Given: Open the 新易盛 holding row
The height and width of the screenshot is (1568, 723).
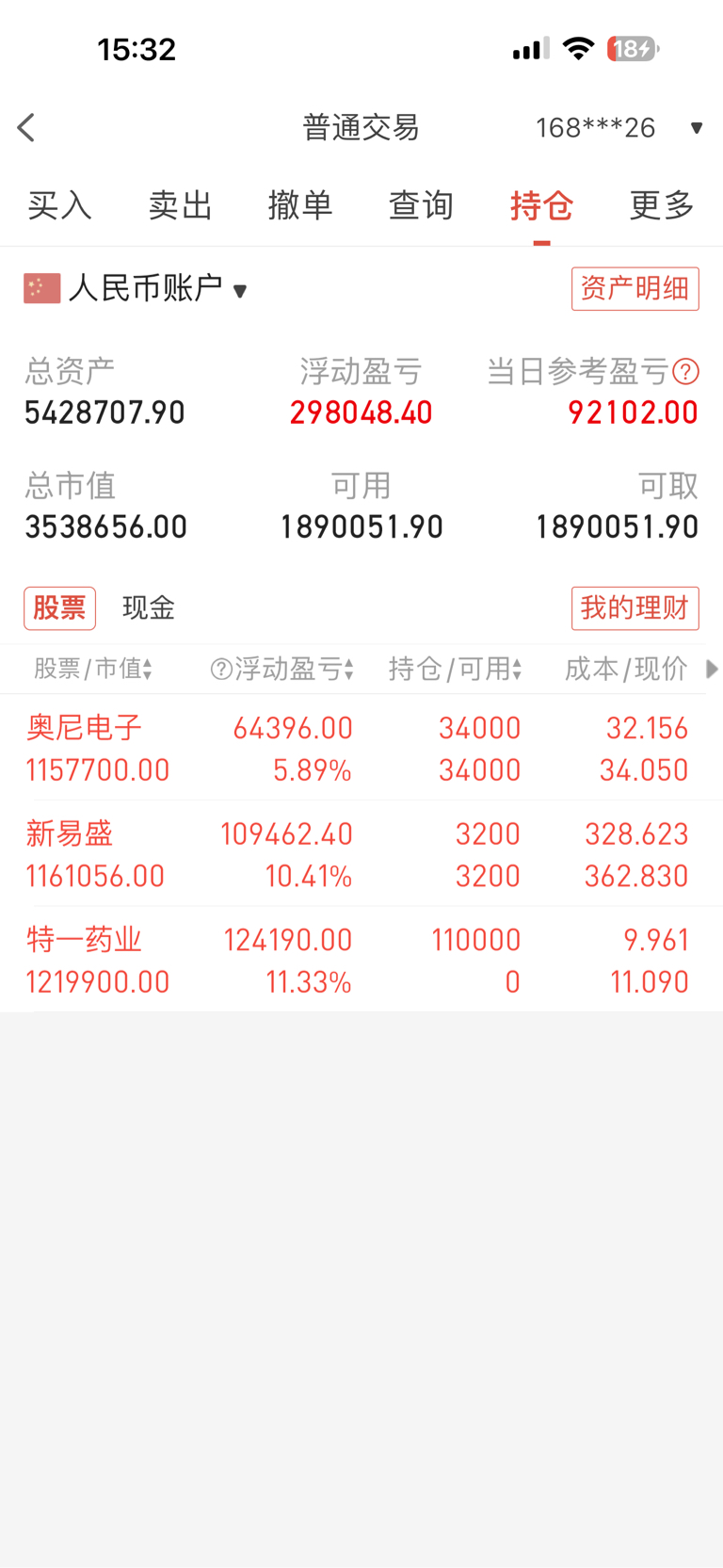Looking at the screenshot, I should [x=361, y=854].
